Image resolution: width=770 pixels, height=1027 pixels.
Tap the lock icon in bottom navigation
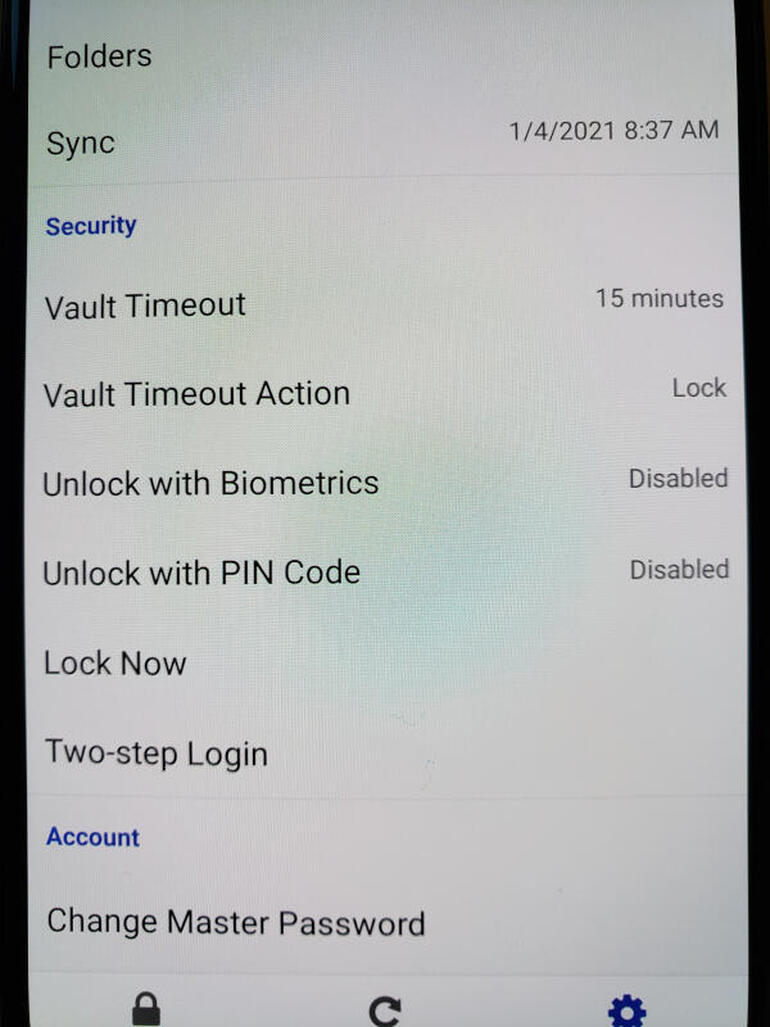point(146,1010)
